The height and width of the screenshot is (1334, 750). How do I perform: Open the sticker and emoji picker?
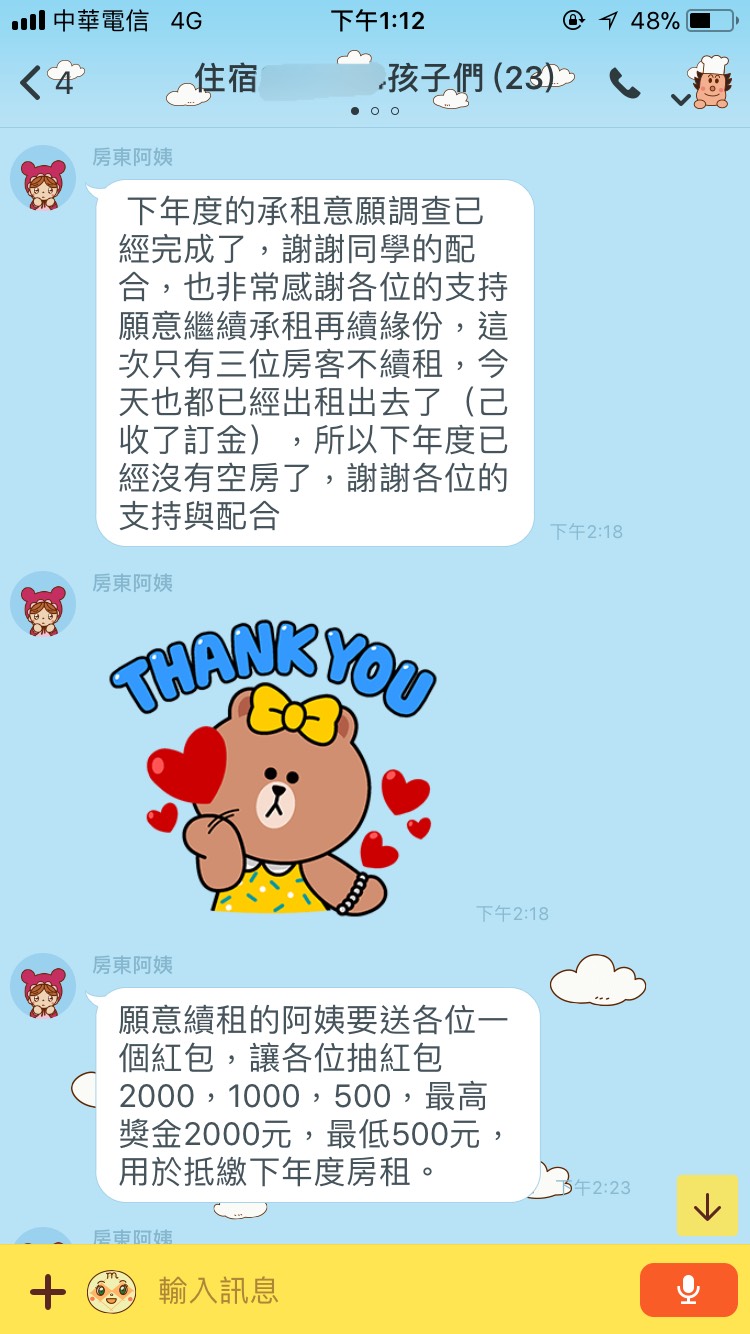(x=111, y=1291)
